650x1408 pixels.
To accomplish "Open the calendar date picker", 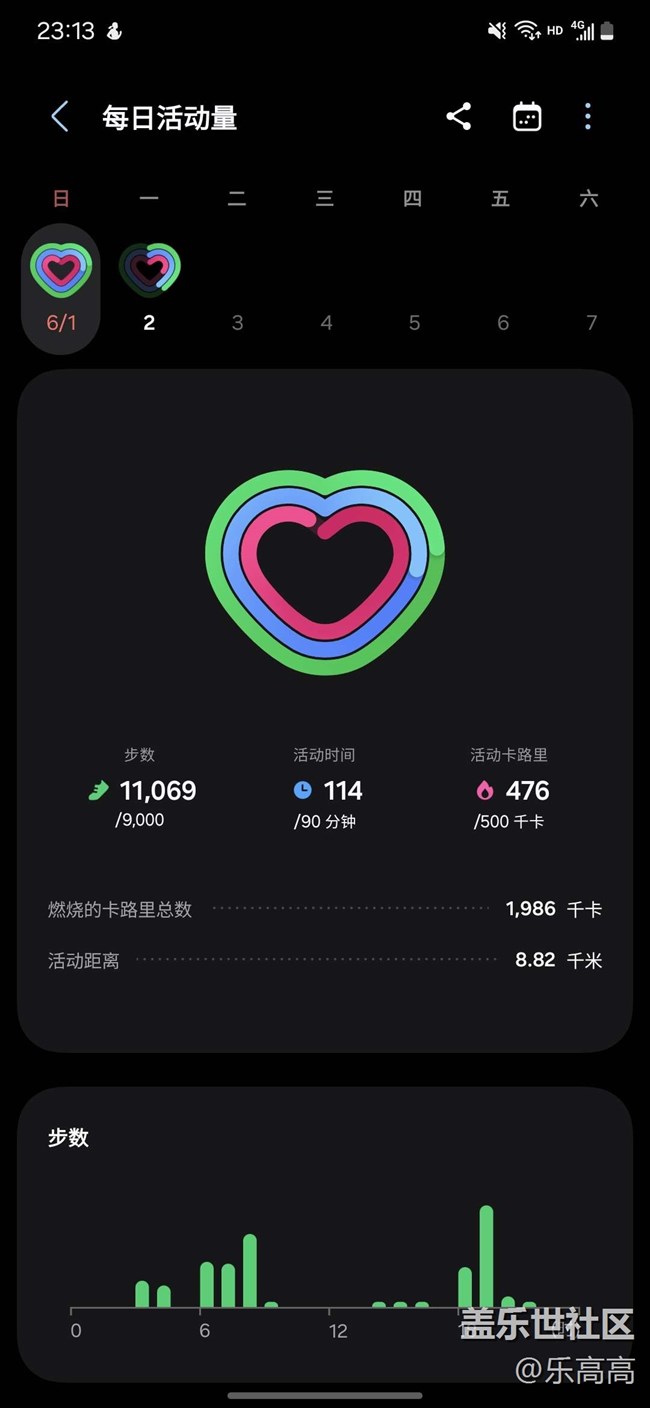I will pos(527,117).
